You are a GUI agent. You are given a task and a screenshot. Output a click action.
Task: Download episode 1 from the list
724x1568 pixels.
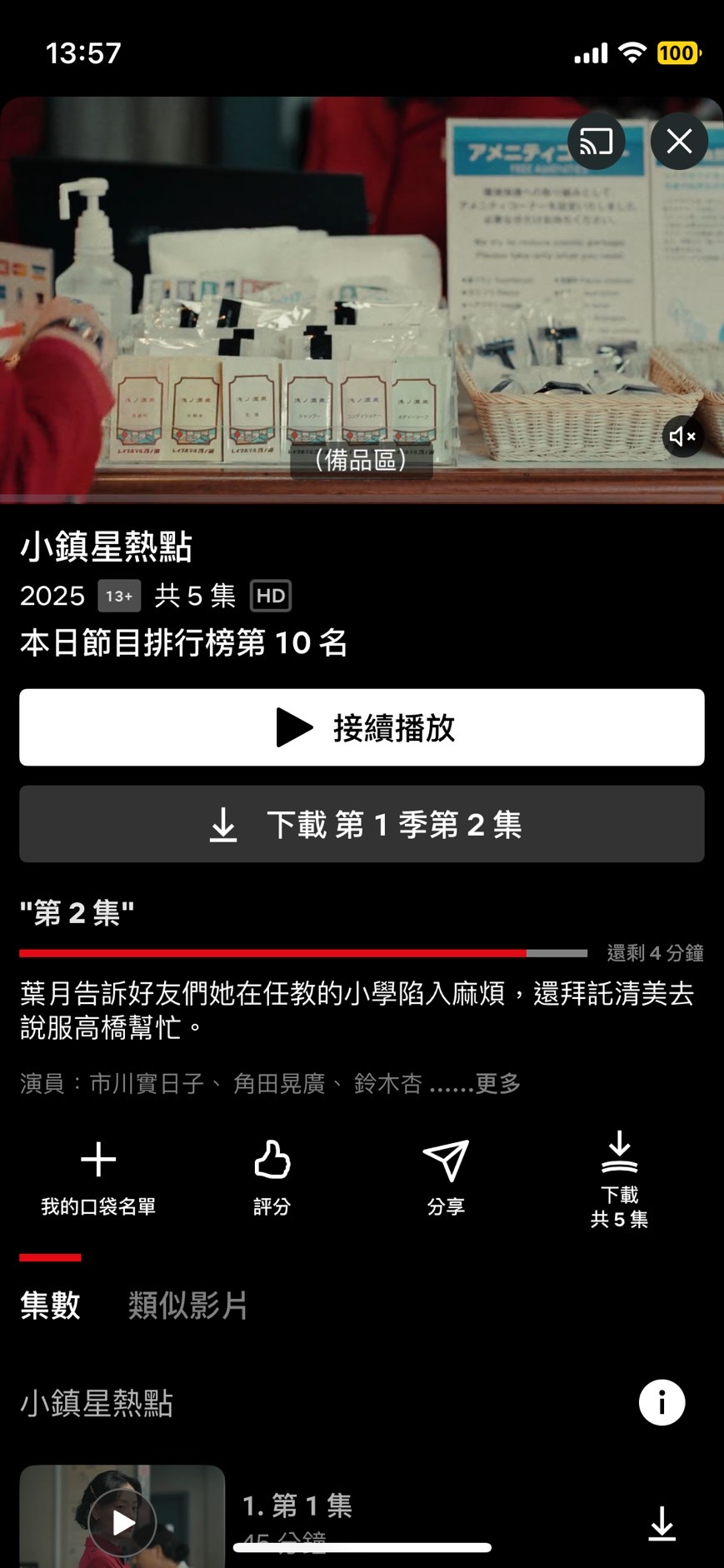pyautogui.click(x=662, y=1523)
